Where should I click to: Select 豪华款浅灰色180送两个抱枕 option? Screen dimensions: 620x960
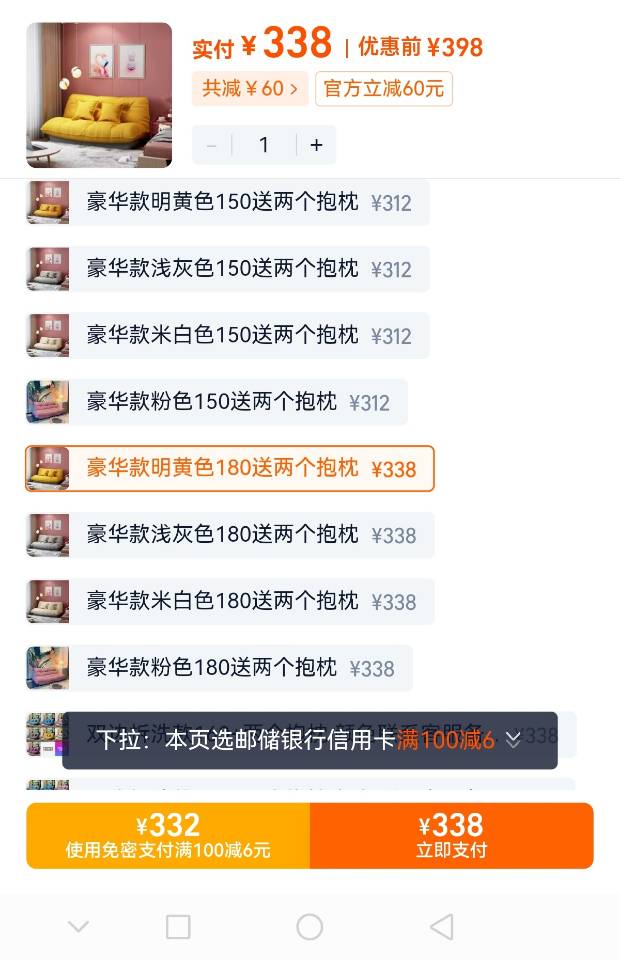pos(230,535)
